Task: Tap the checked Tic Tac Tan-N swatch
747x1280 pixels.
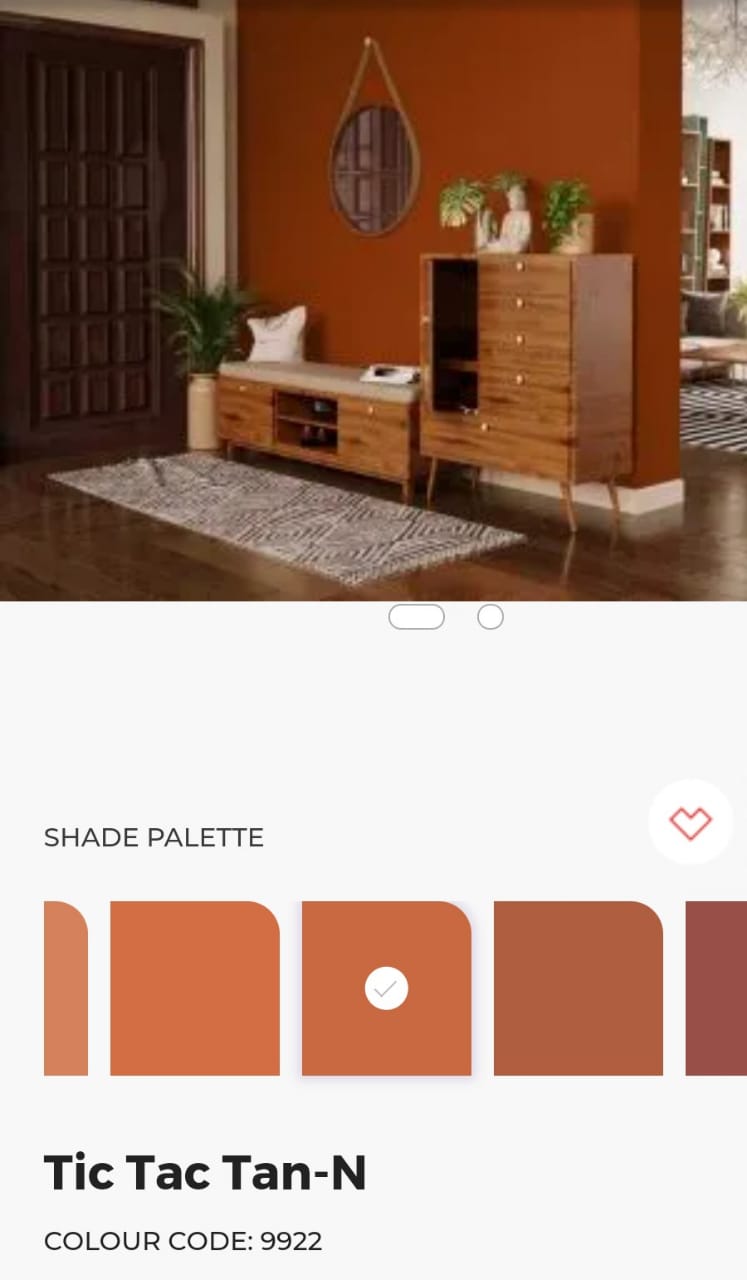Action: [x=386, y=988]
